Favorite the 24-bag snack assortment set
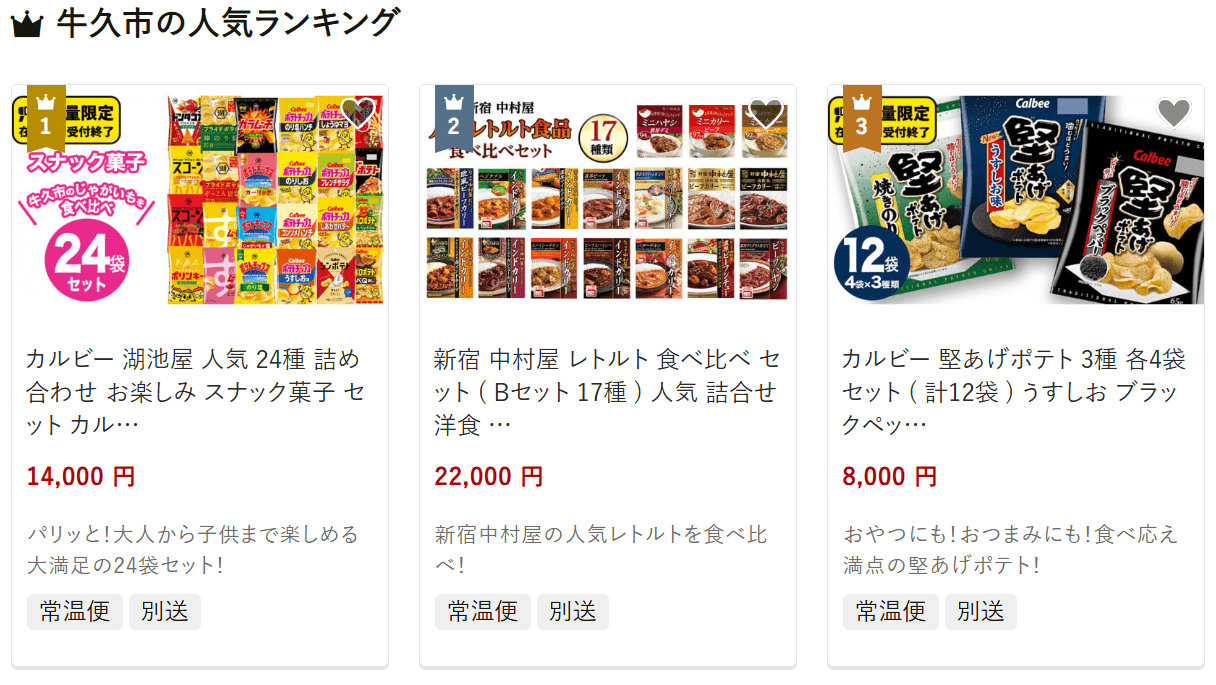Image resolution: width=1216 pixels, height=685 pixels. [357, 113]
